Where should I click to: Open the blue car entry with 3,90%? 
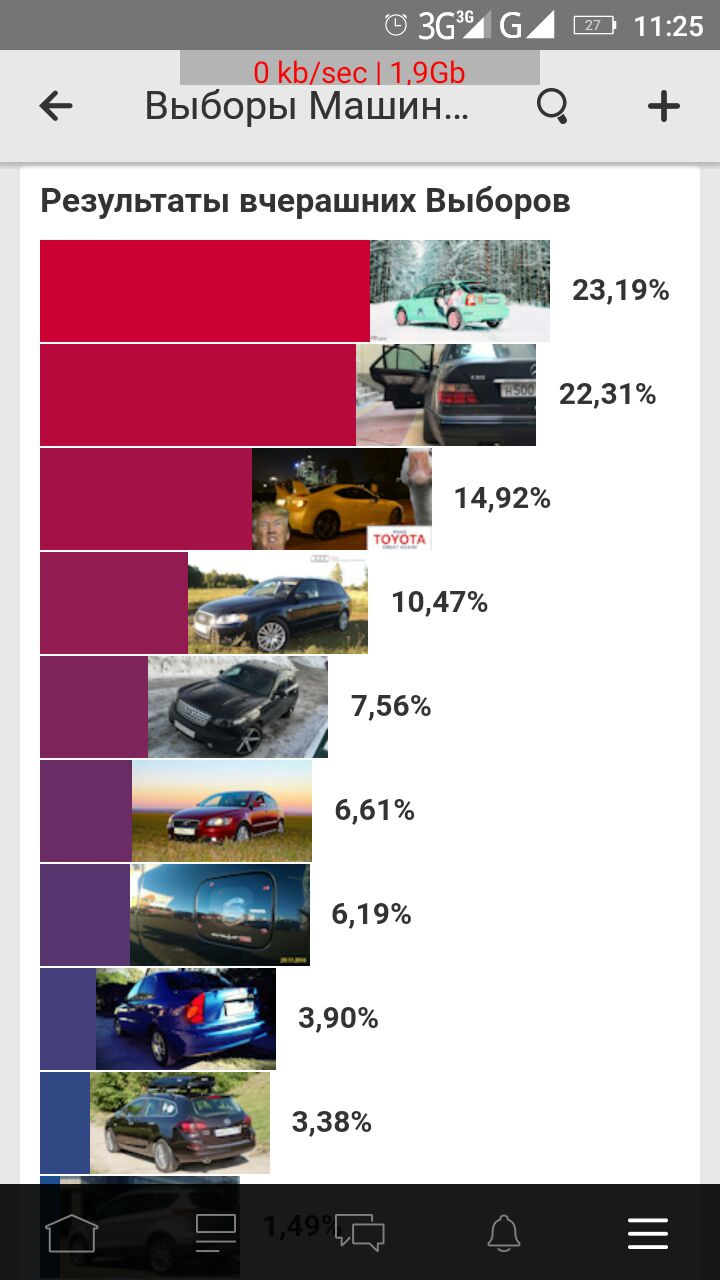[x=186, y=1019]
